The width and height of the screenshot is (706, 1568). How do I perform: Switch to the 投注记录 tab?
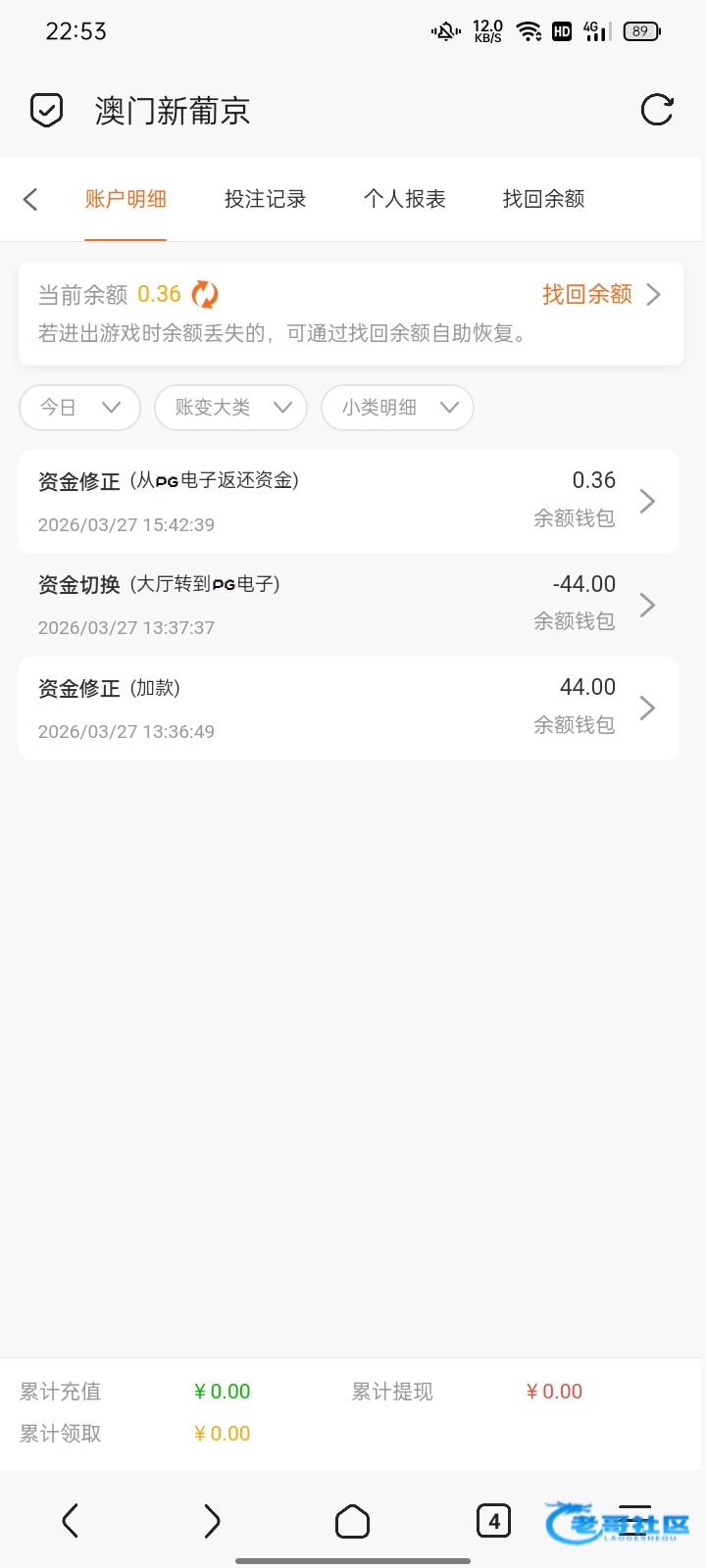click(x=265, y=199)
